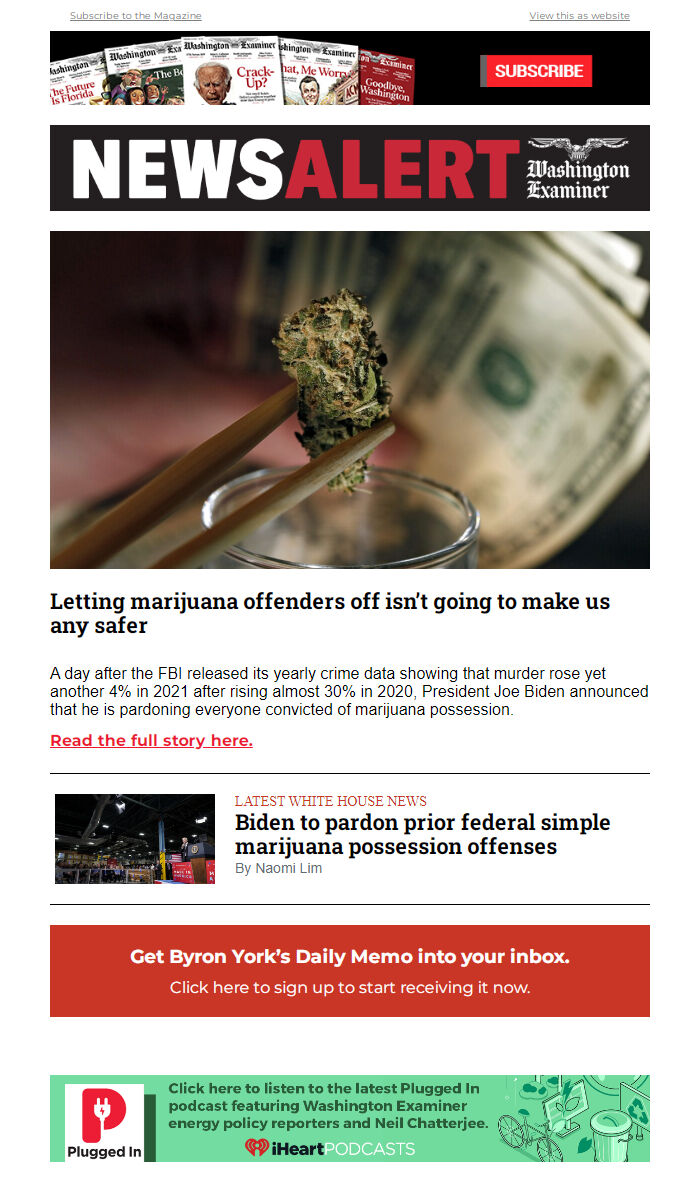700x1186 pixels.
Task: Open Biden to pardon marijuana offenses headline
Action: point(422,834)
